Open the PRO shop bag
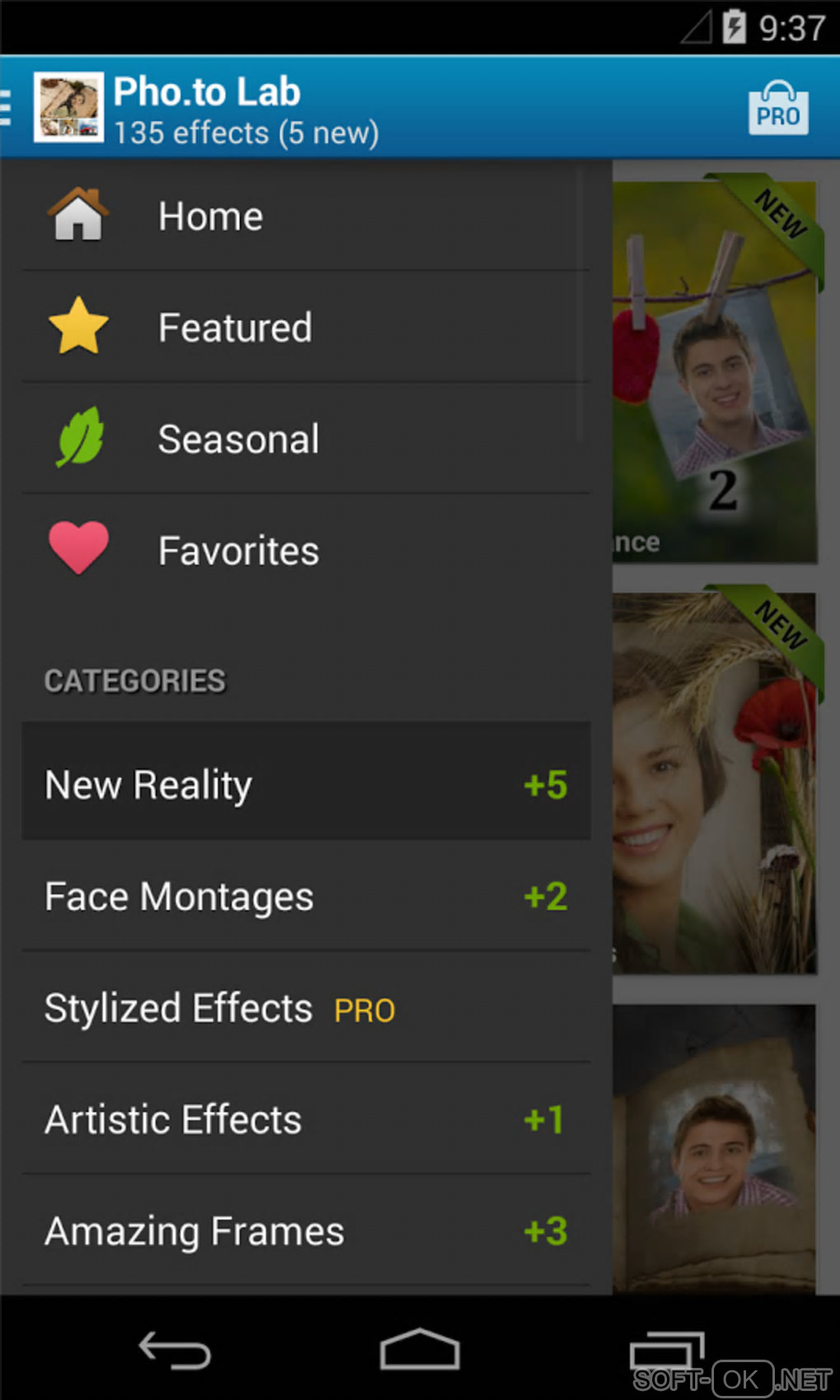The height and width of the screenshot is (1400, 840). [x=777, y=108]
